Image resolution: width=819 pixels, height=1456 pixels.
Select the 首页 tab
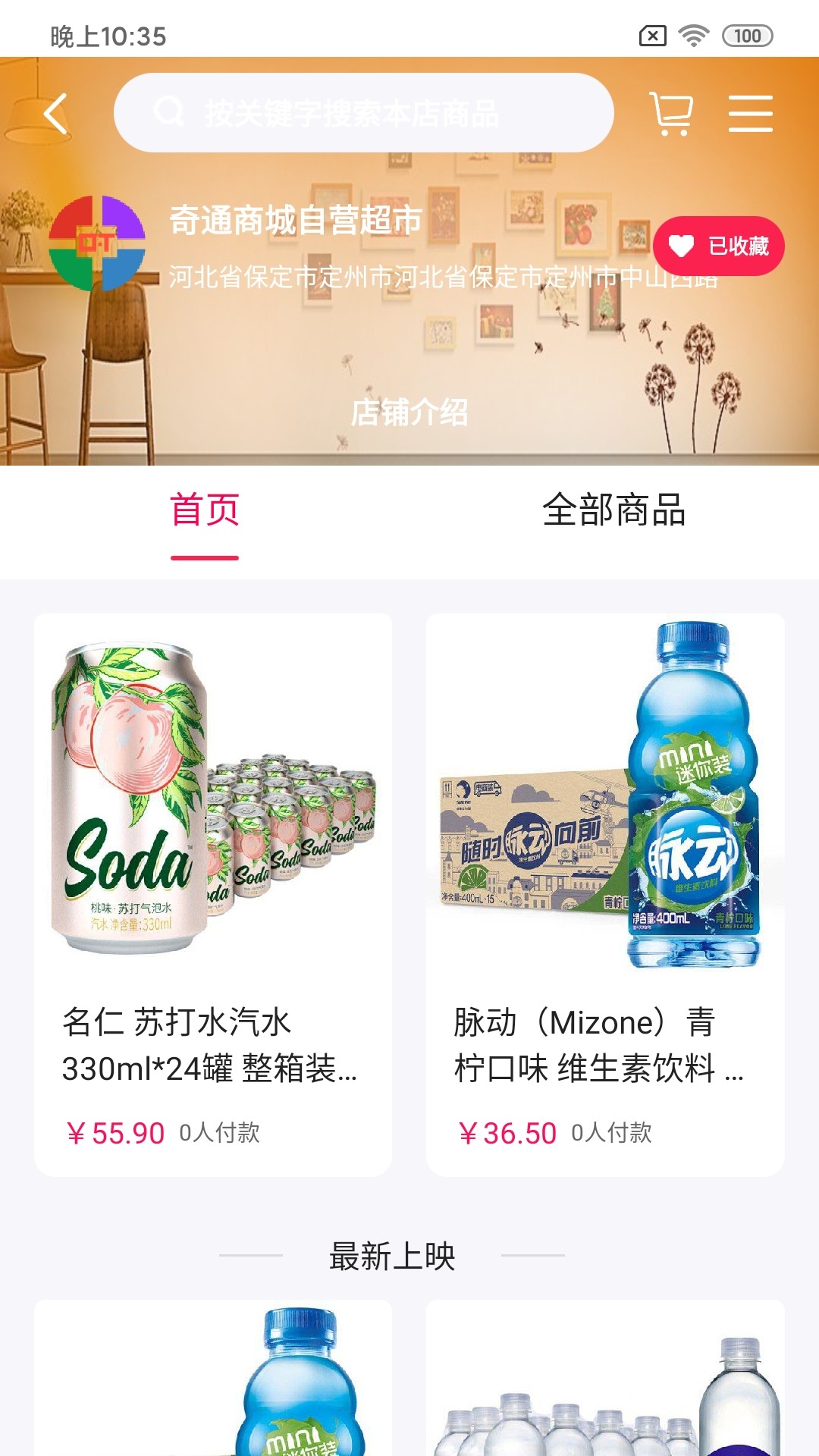(205, 510)
